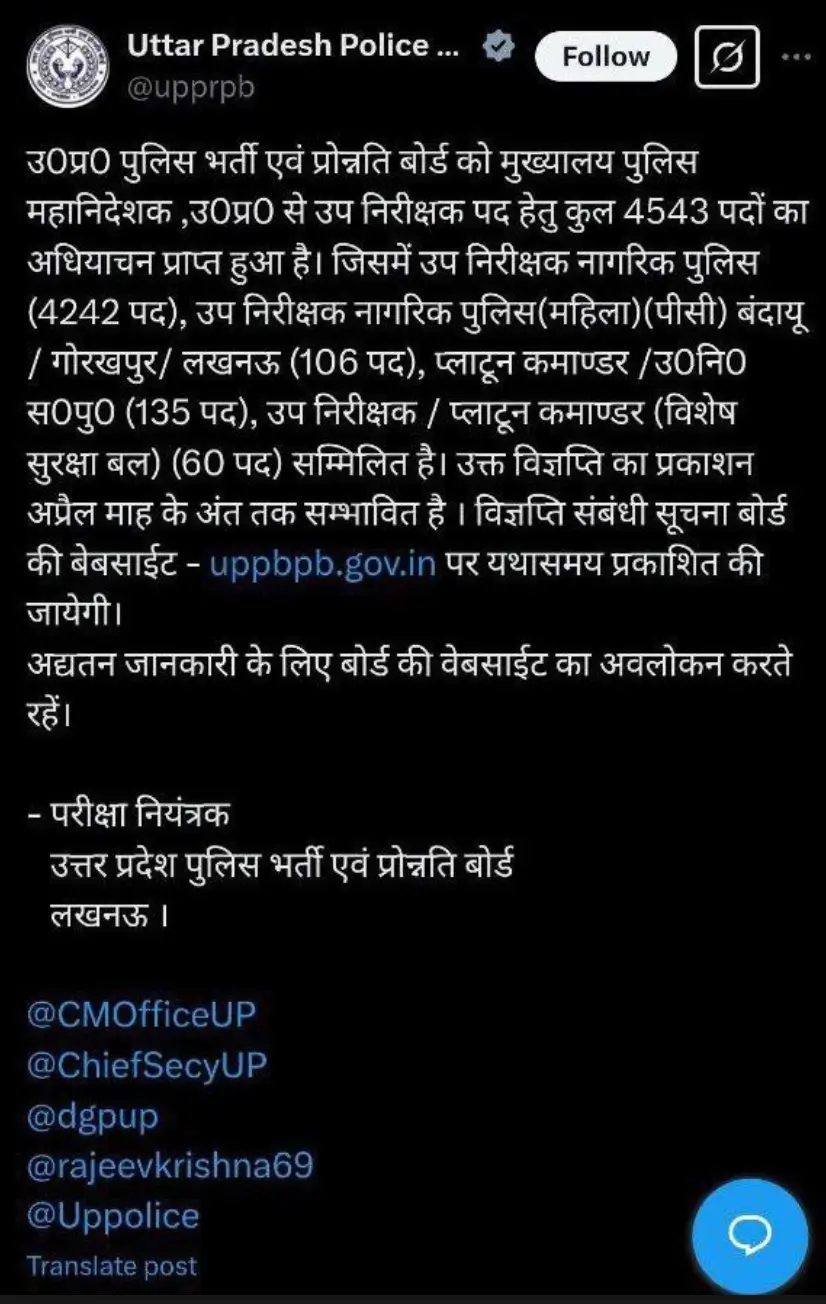Image resolution: width=826 pixels, height=1304 pixels.
Task: Open the @ChiefSecyUP mention
Action: tap(148, 1065)
